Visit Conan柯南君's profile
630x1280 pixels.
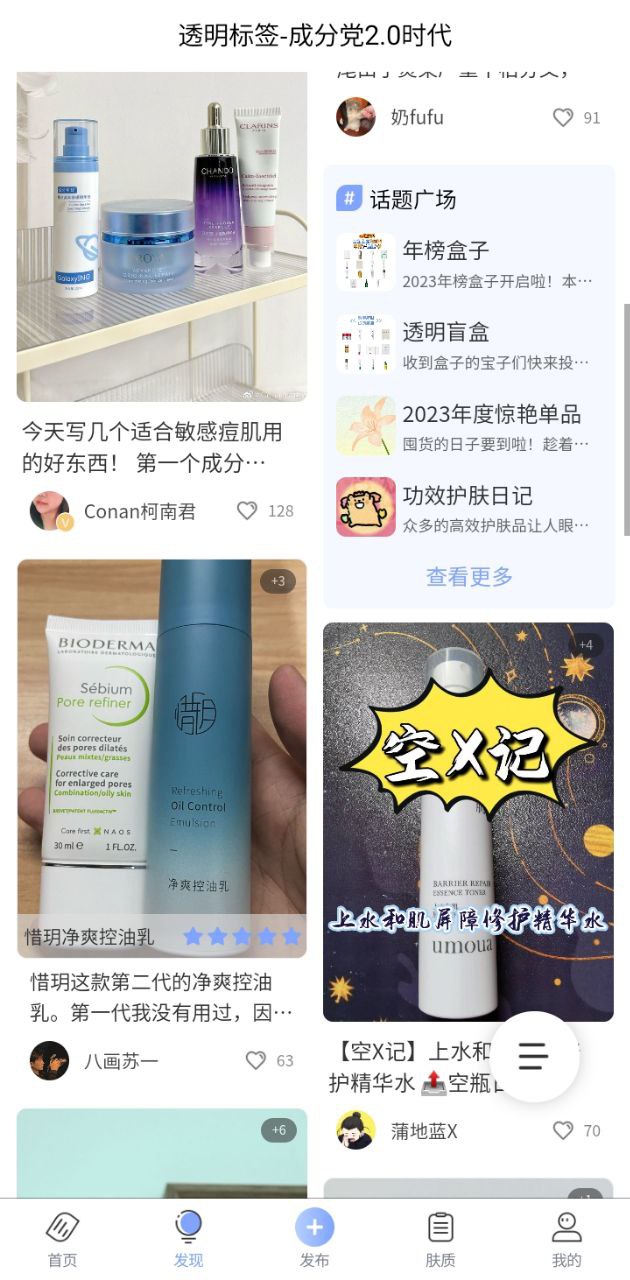coord(140,511)
